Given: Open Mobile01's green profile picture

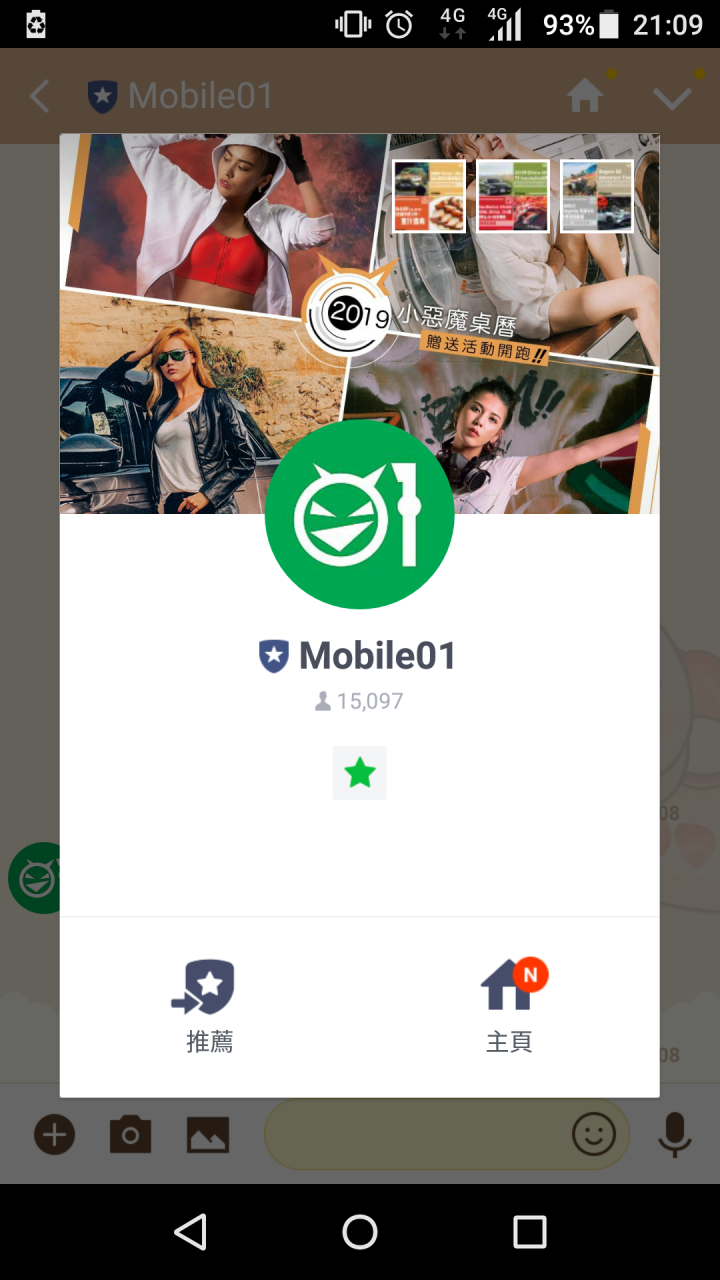Looking at the screenshot, I should [359, 514].
